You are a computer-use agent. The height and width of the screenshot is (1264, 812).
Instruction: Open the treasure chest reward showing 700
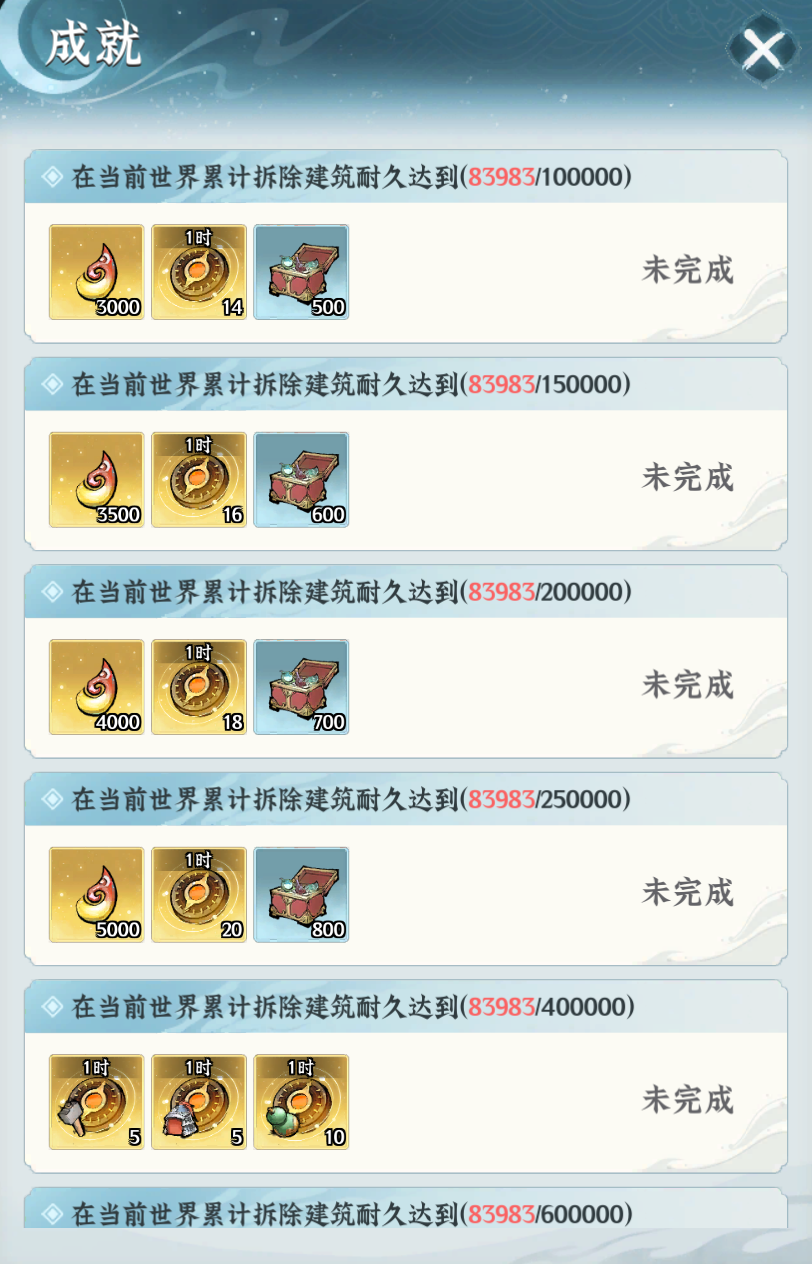pos(301,687)
